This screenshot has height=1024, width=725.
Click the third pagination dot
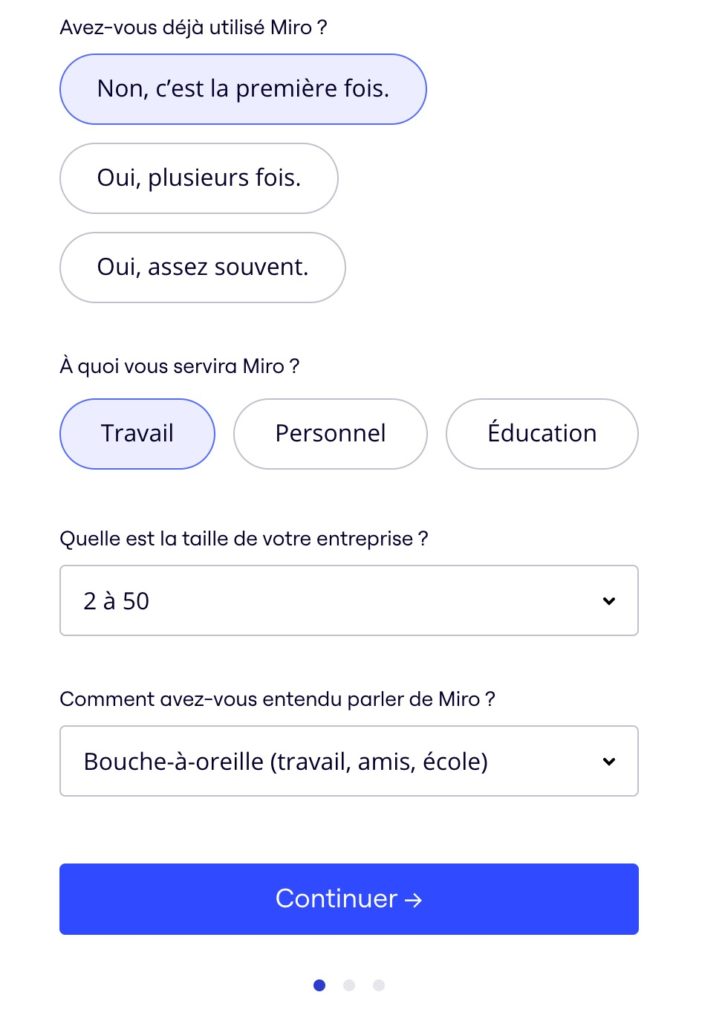tap(377, 985)
